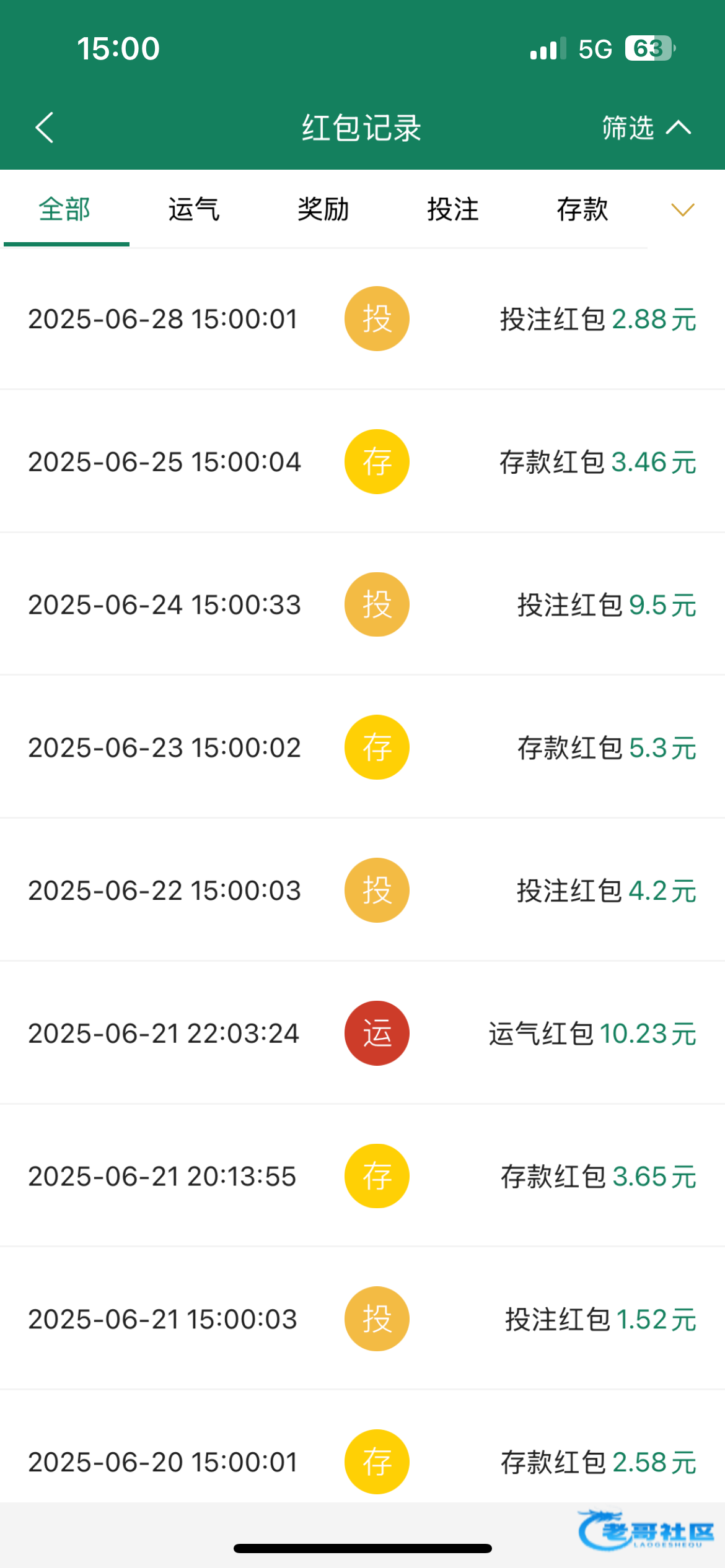Switch to the 运气 tab
Screen dimensions: 725x1568
(x=194, y=209)
